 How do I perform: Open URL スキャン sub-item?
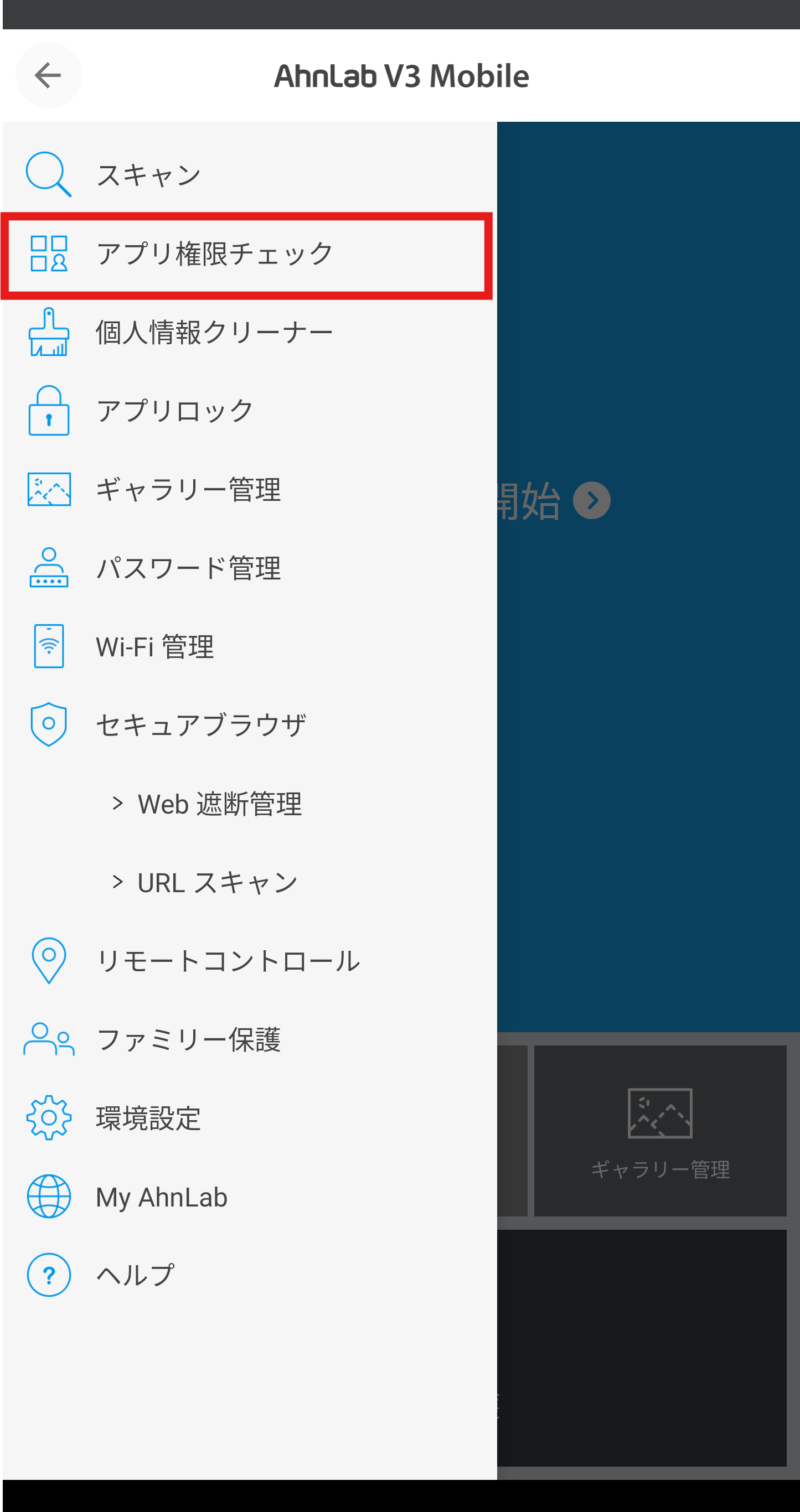(250, 883)
